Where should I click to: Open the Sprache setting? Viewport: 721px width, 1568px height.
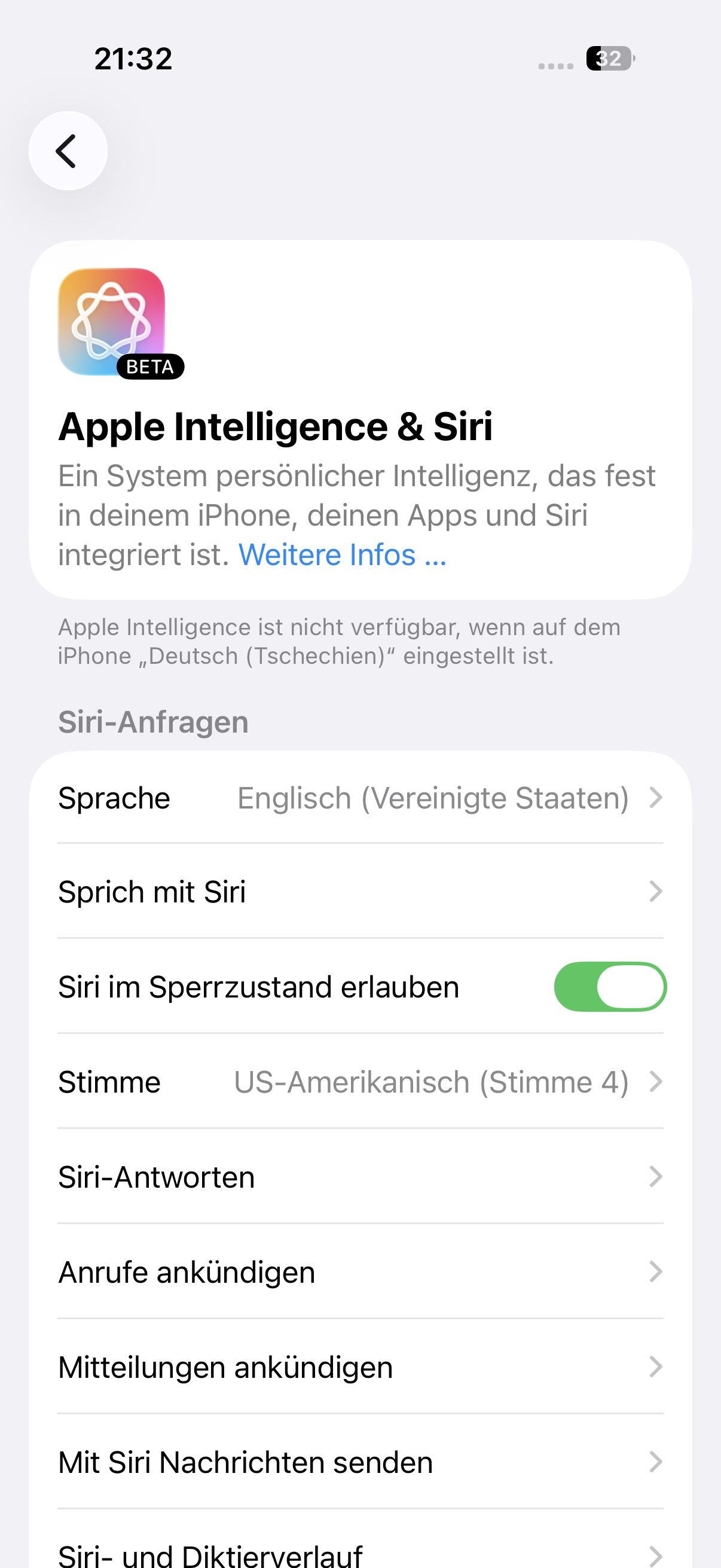pos(360,797)
